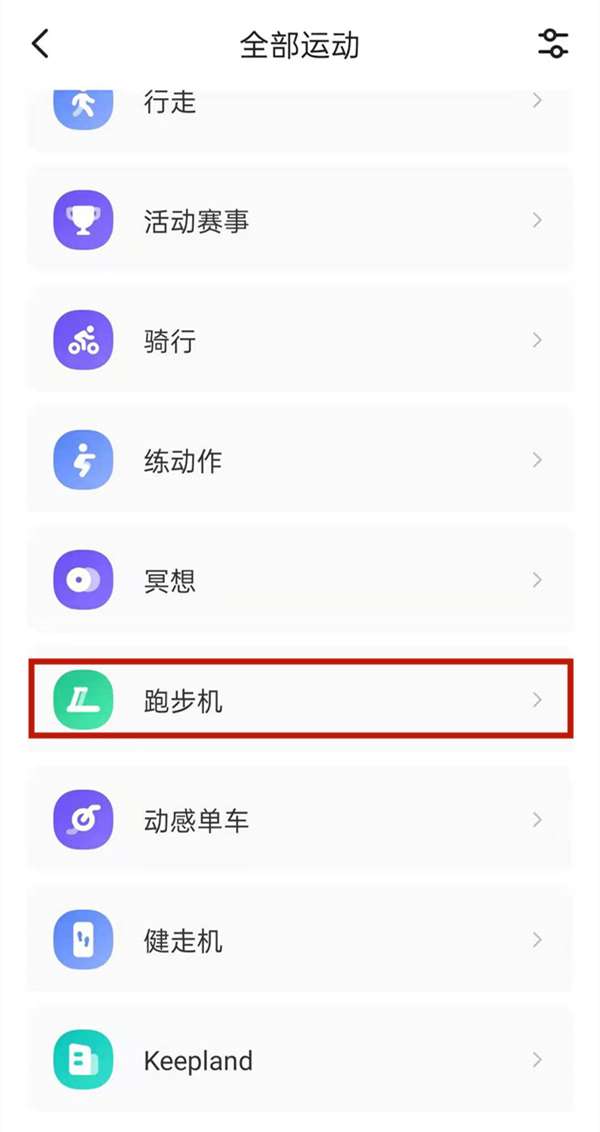This screenshot has width=600, height=1132.
Task: Choose the 冥想 meditation entry
Action: tap(300, 581)
